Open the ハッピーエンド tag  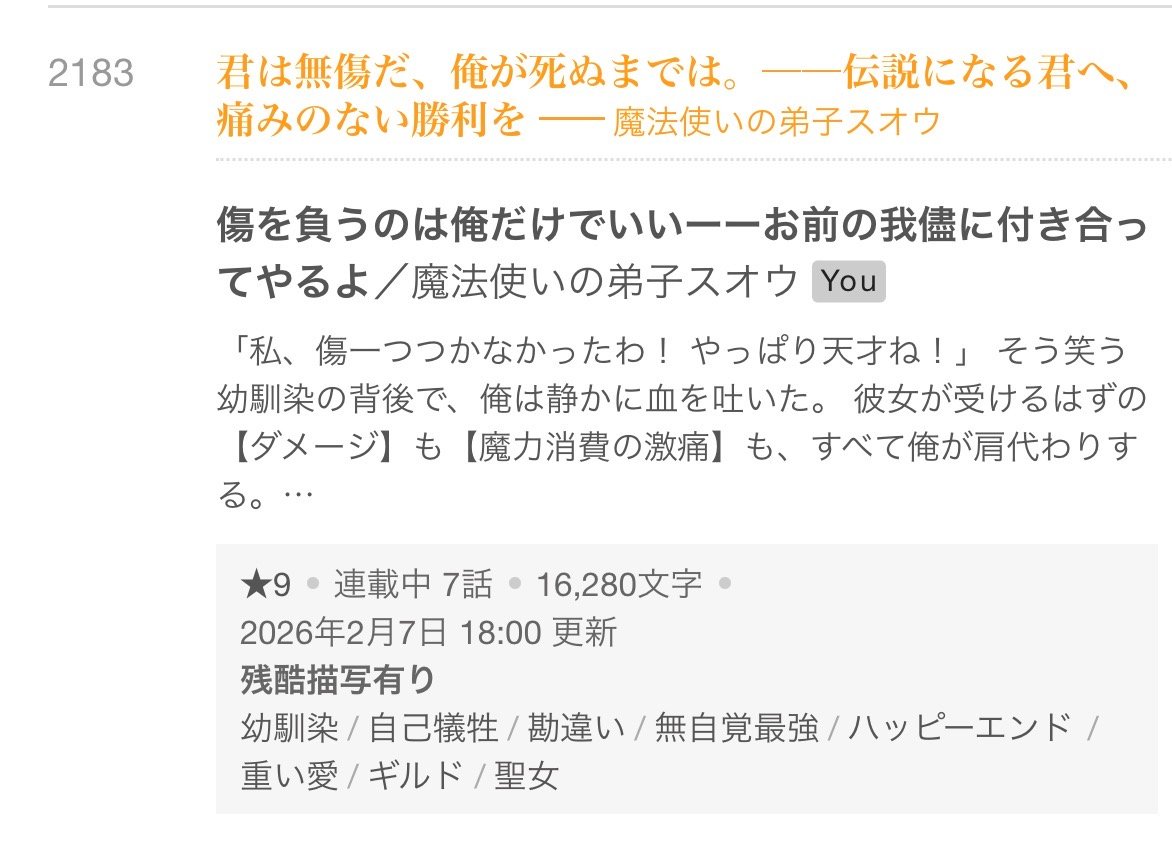coord(960,727)
